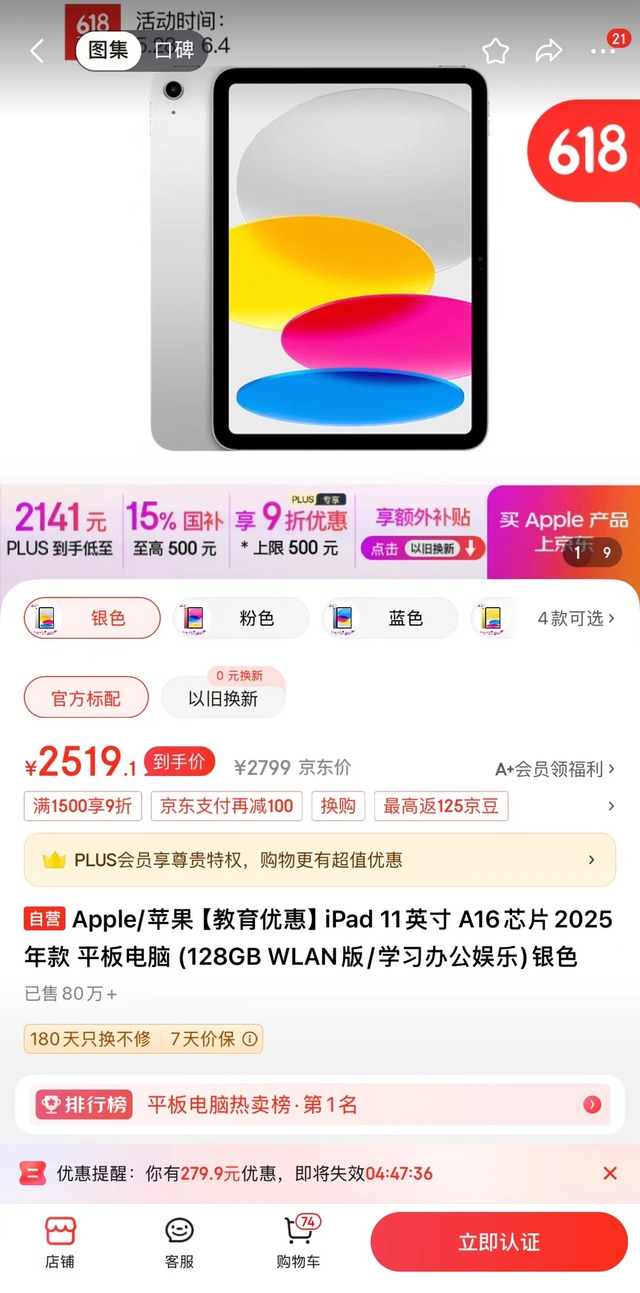The image size is (640, 1293).
Task: Open the three-dot overflow menu
Action: [603, 51]
